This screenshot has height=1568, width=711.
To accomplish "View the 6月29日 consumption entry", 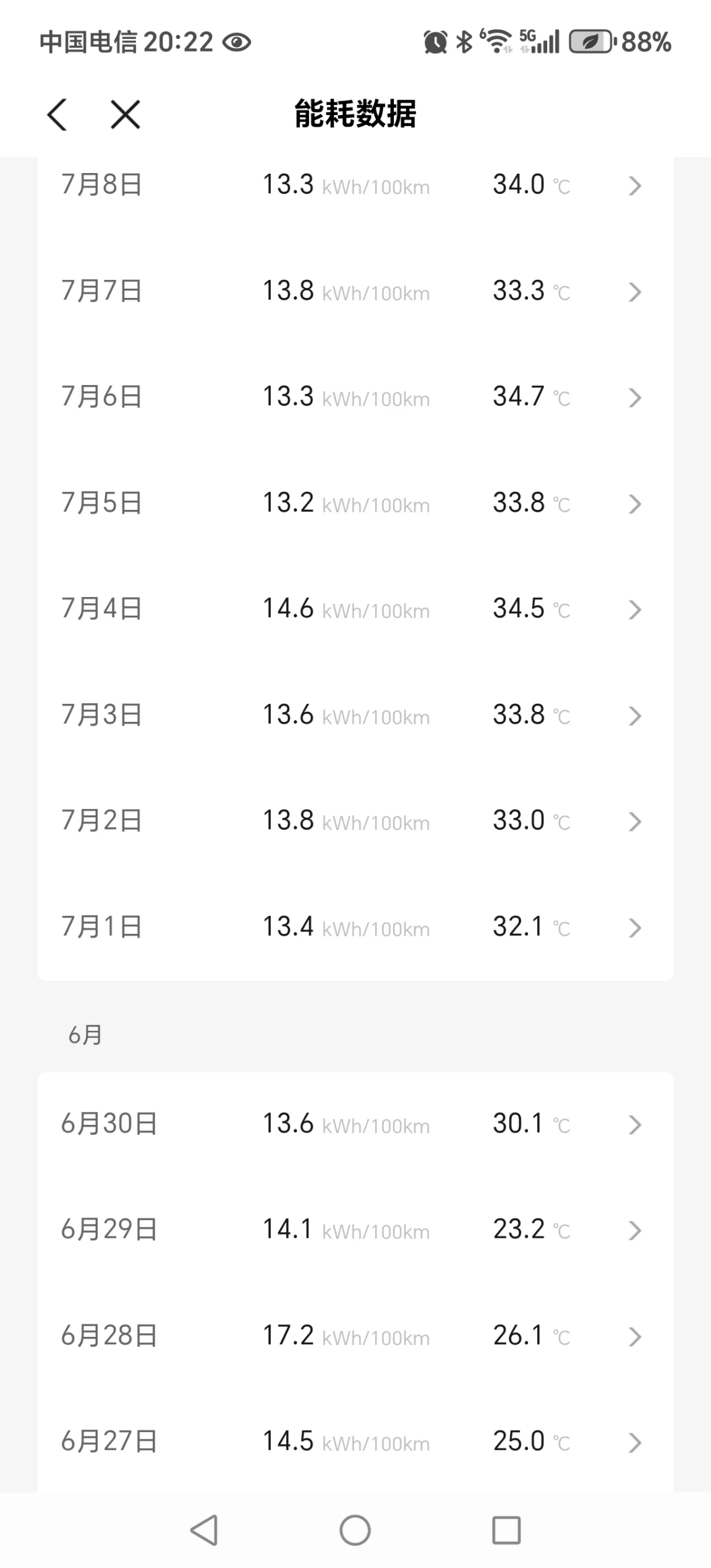I will click(x=355, y=1229).
